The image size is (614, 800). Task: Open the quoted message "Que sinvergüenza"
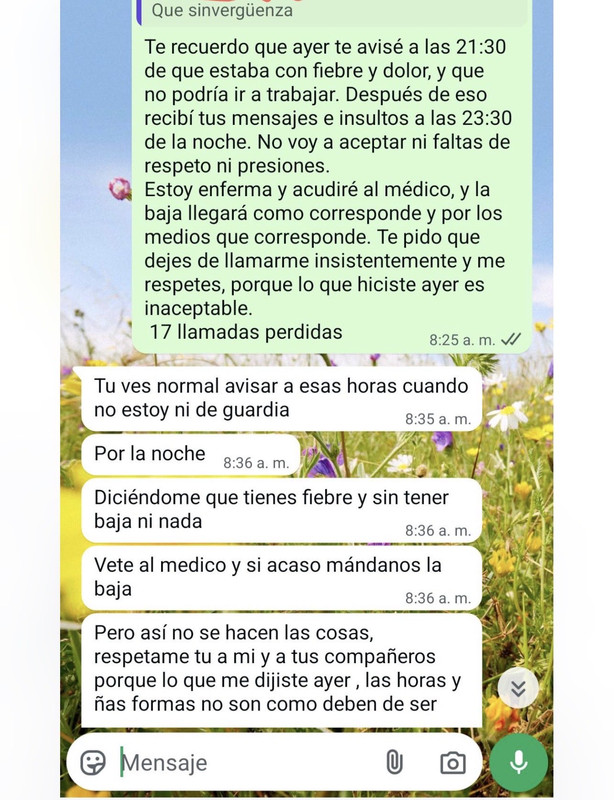click(330, 12)
